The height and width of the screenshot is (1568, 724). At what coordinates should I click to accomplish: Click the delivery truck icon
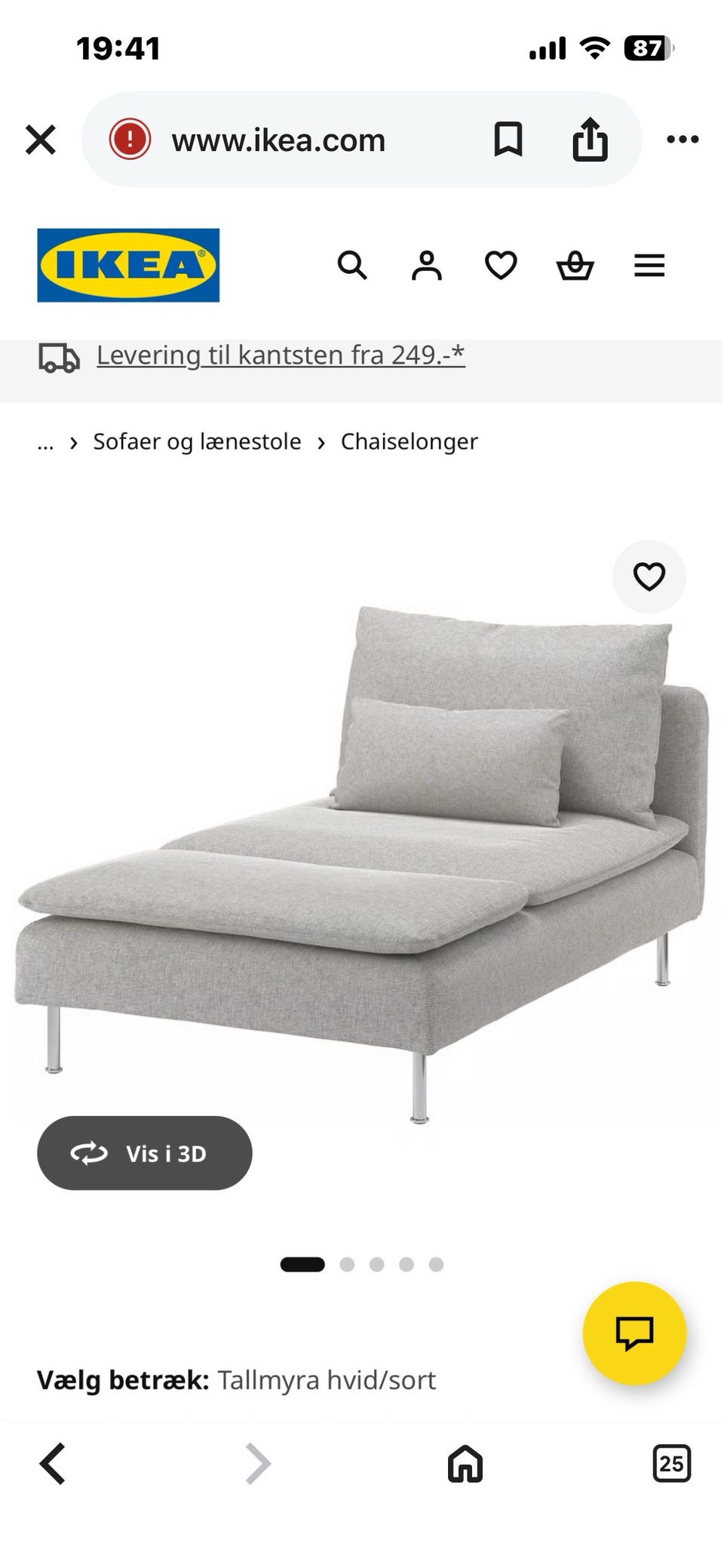coord(57,357)
